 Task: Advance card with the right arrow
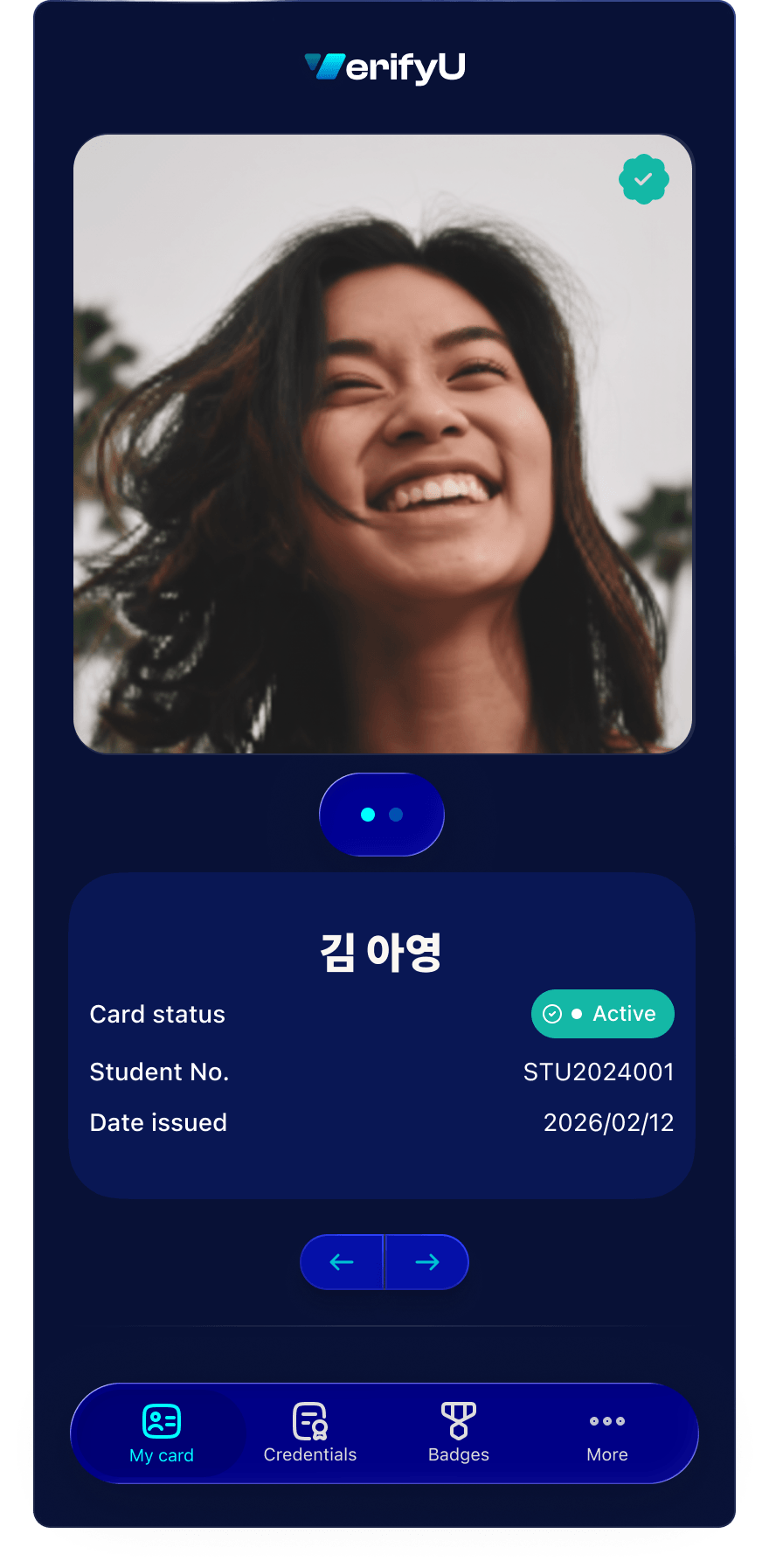427,1262
